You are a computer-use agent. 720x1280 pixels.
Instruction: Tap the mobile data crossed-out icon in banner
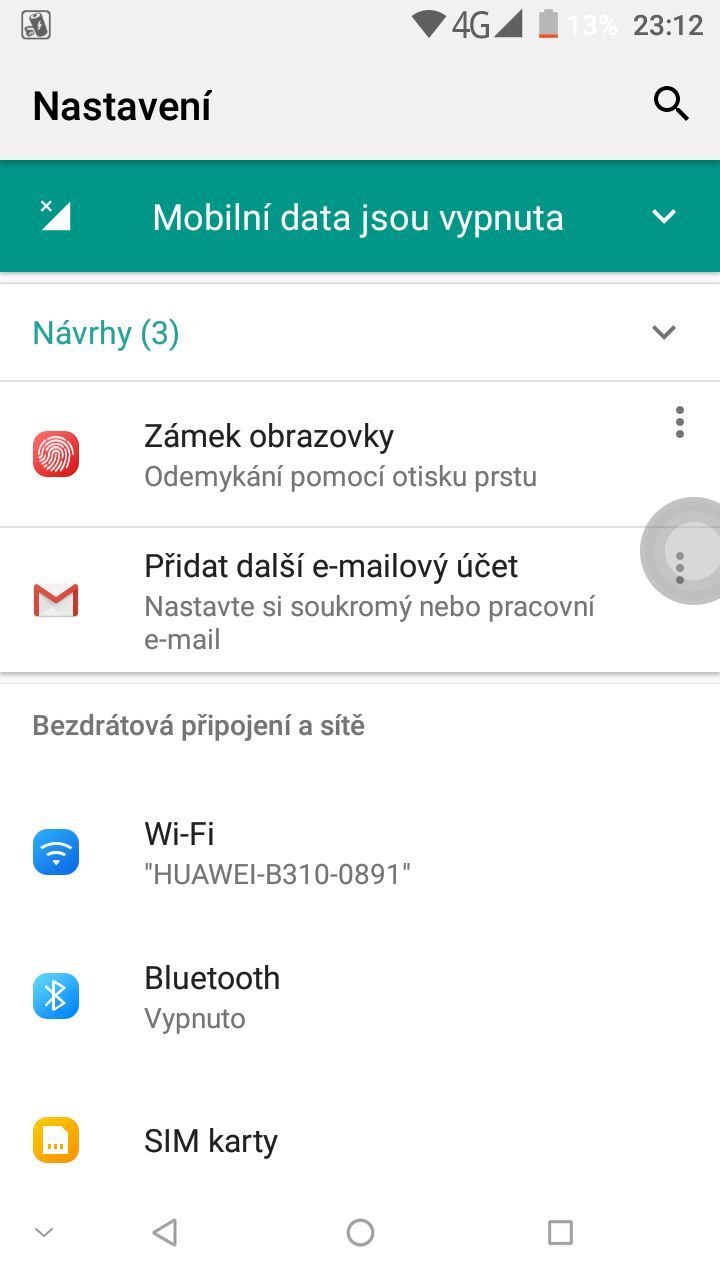55,216
